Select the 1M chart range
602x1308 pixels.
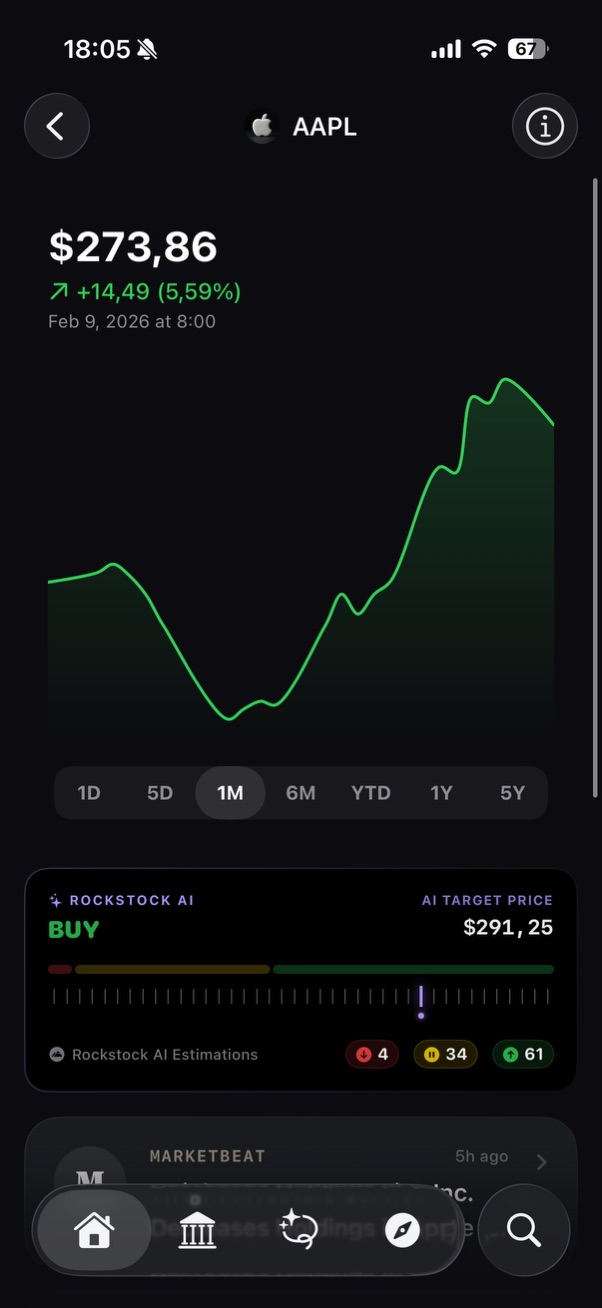[x=230, y=793]
